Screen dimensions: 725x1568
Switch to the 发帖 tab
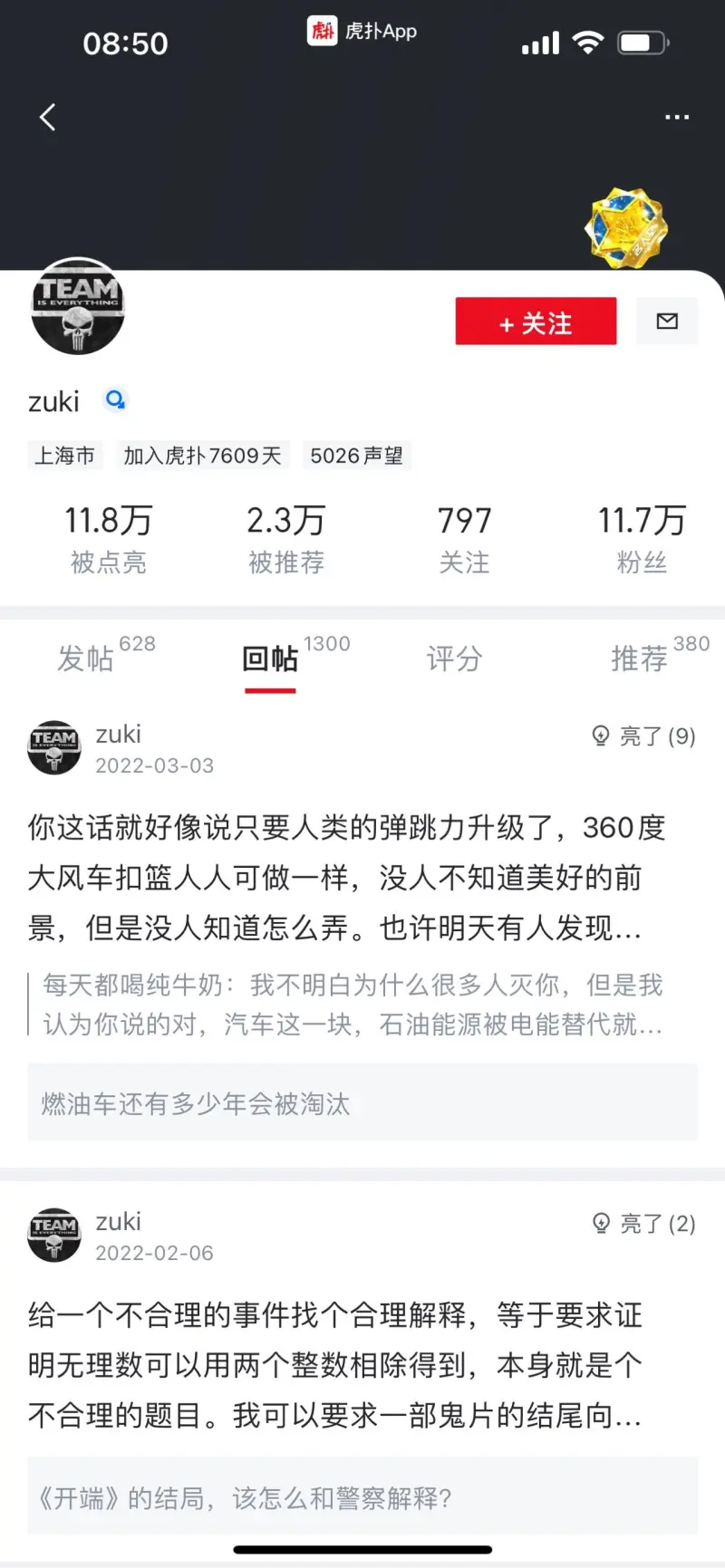coord(86,658)
